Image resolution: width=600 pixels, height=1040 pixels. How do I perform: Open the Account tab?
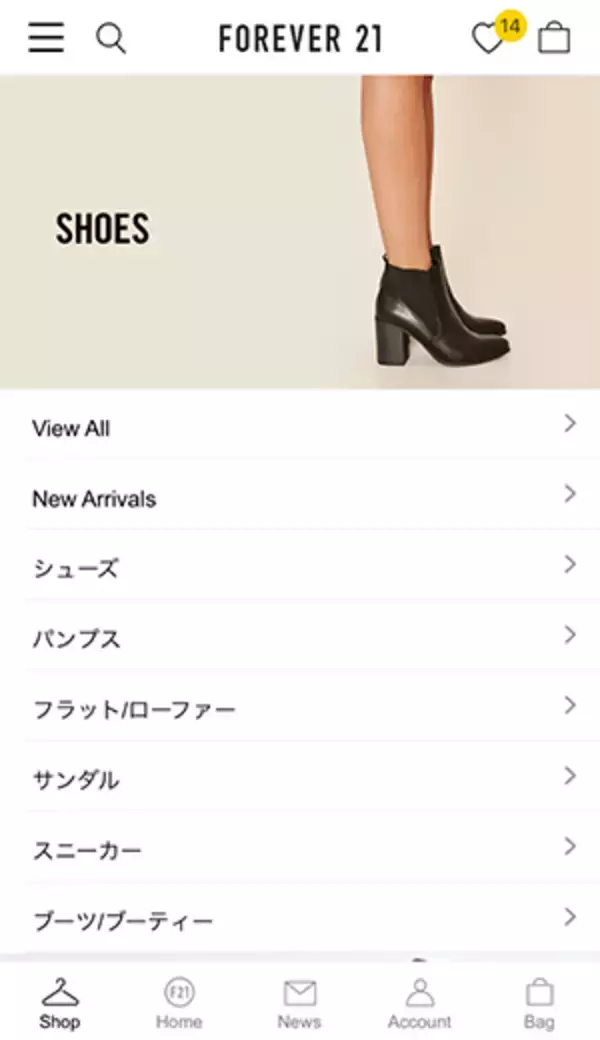419,1003
